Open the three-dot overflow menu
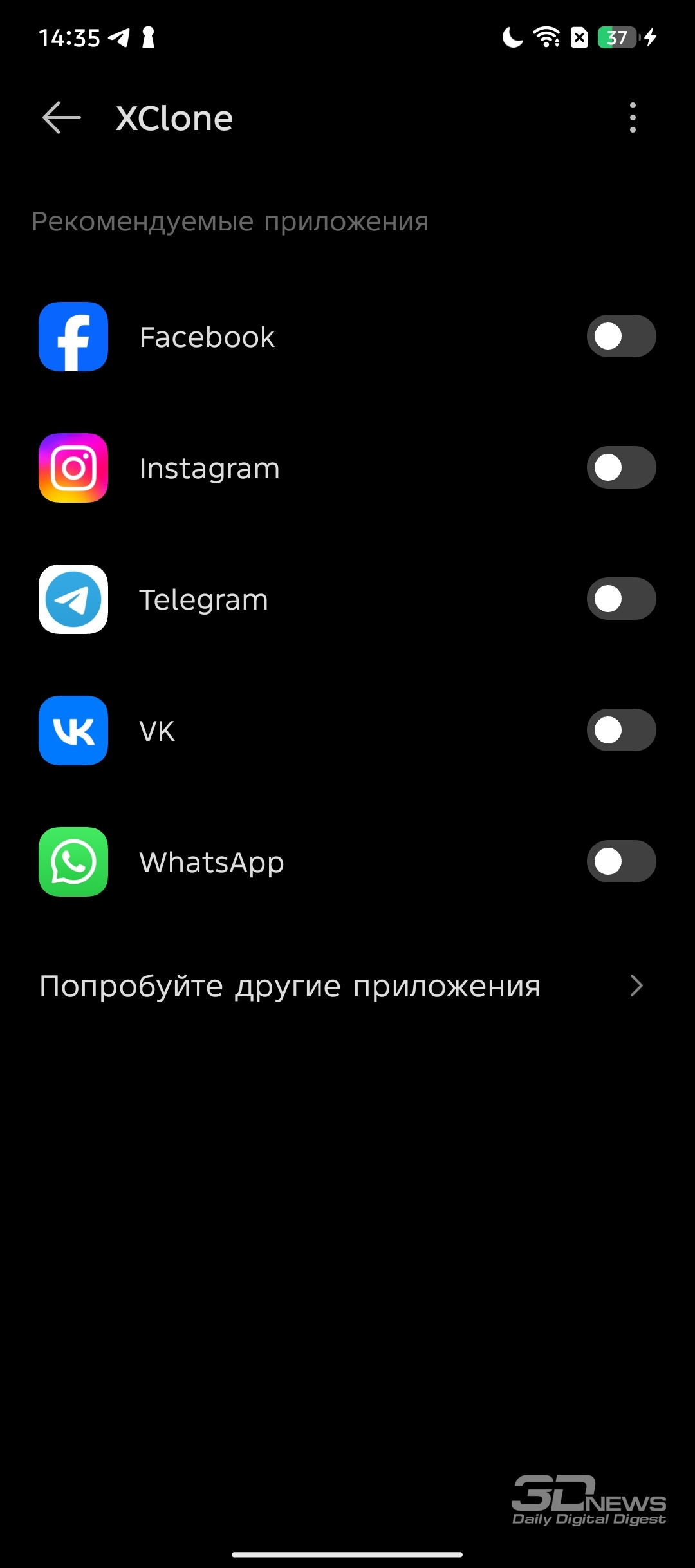Viewport: 695px width, 1568px height. [x=633, y=118]
